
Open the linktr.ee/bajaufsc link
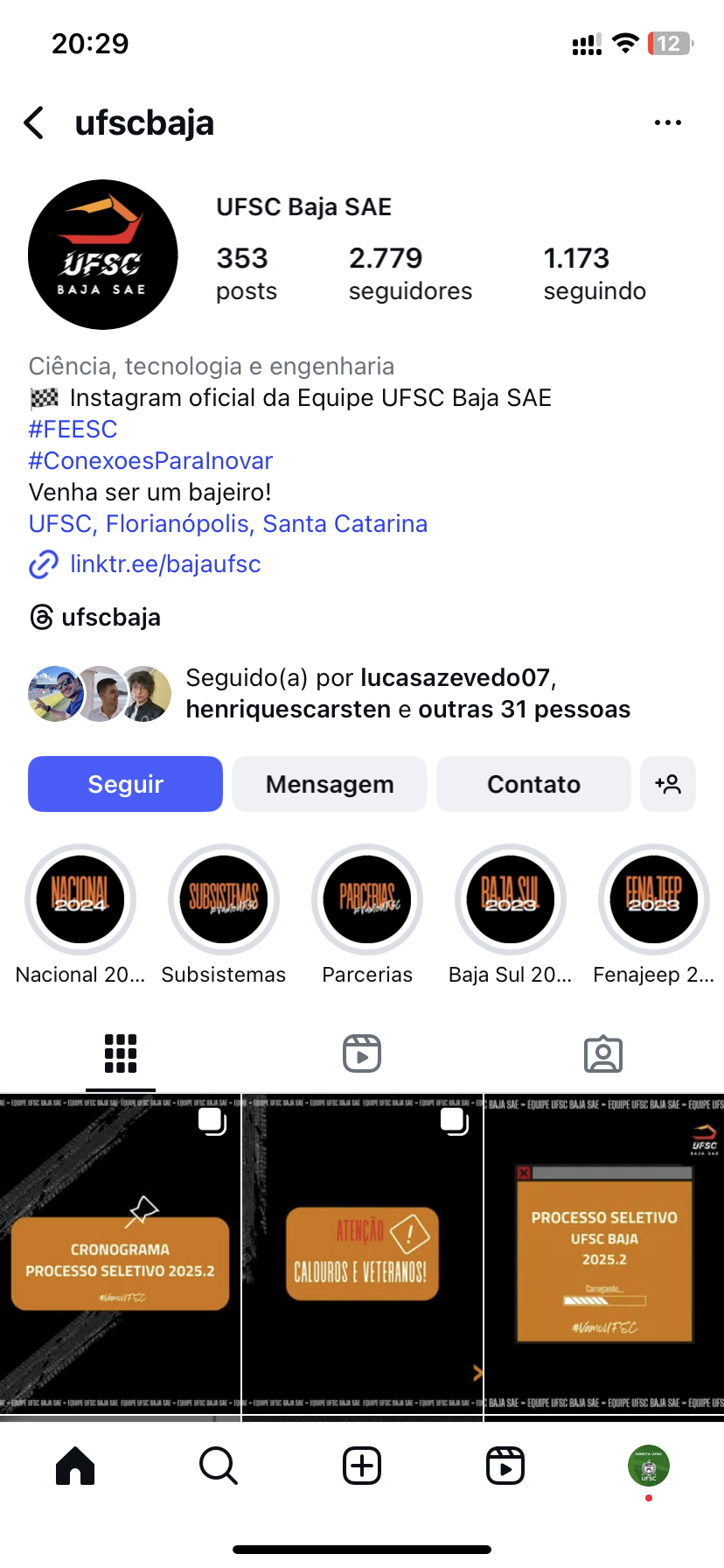click(x=164, y=564)
